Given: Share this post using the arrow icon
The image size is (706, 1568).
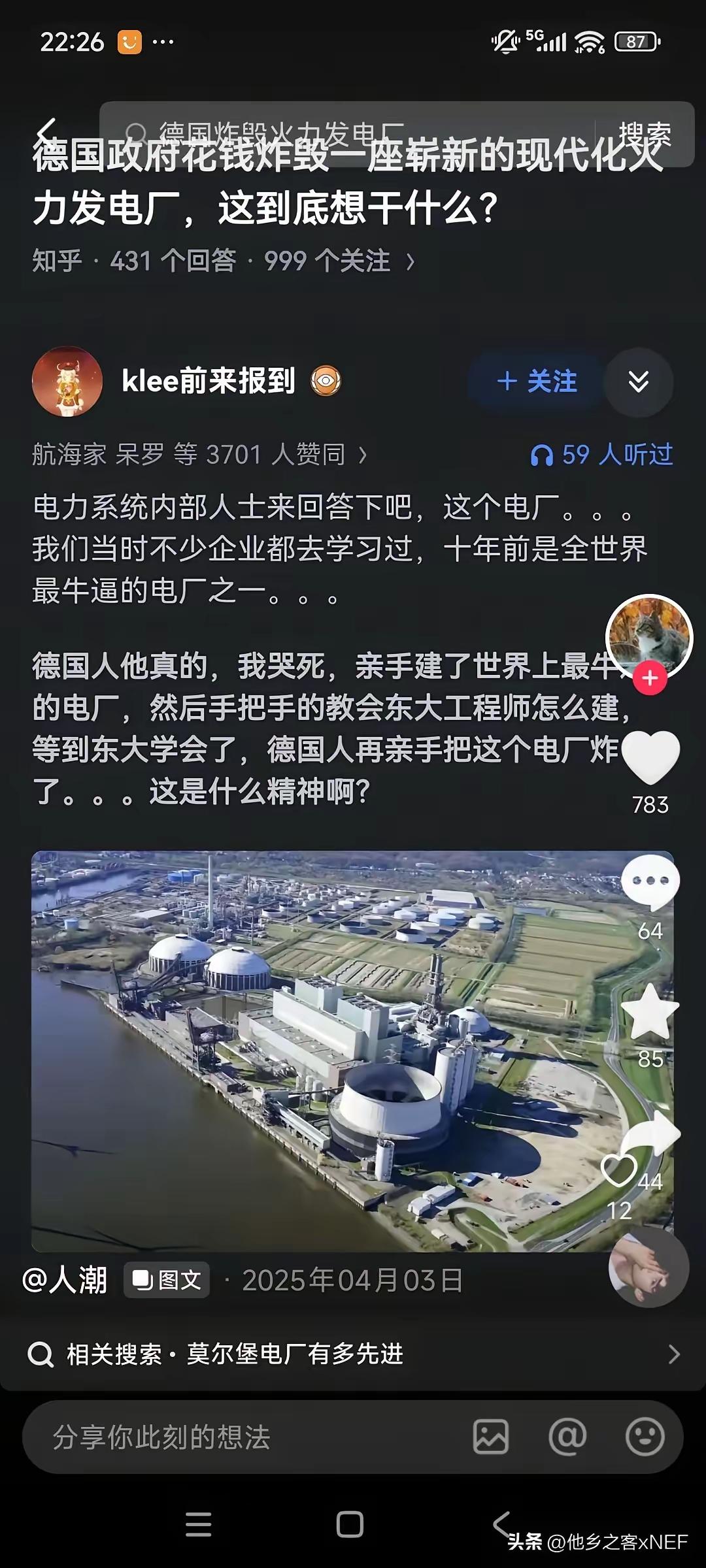Looking at the screenshot, I should tap(651, 1135).
